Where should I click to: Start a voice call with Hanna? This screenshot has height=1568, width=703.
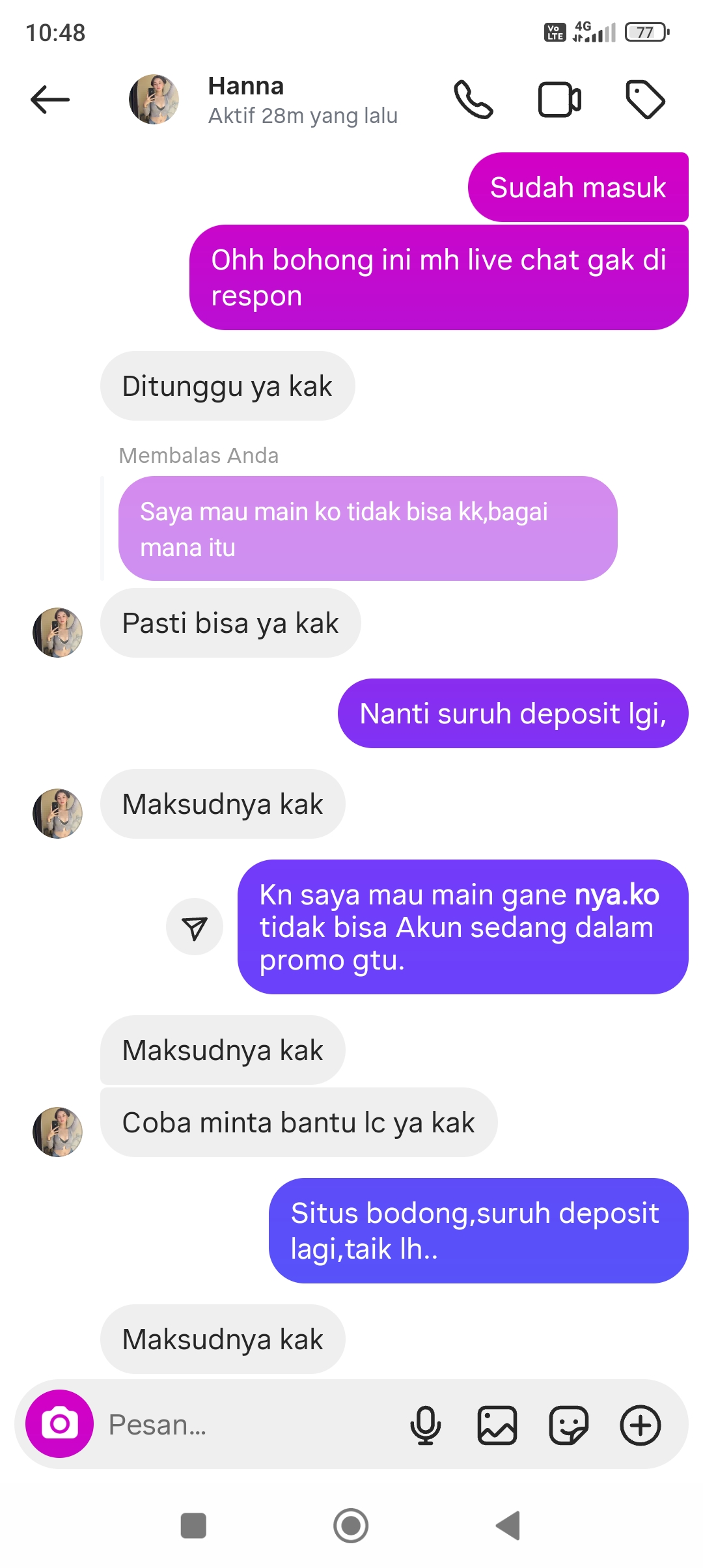coord(473,100)
